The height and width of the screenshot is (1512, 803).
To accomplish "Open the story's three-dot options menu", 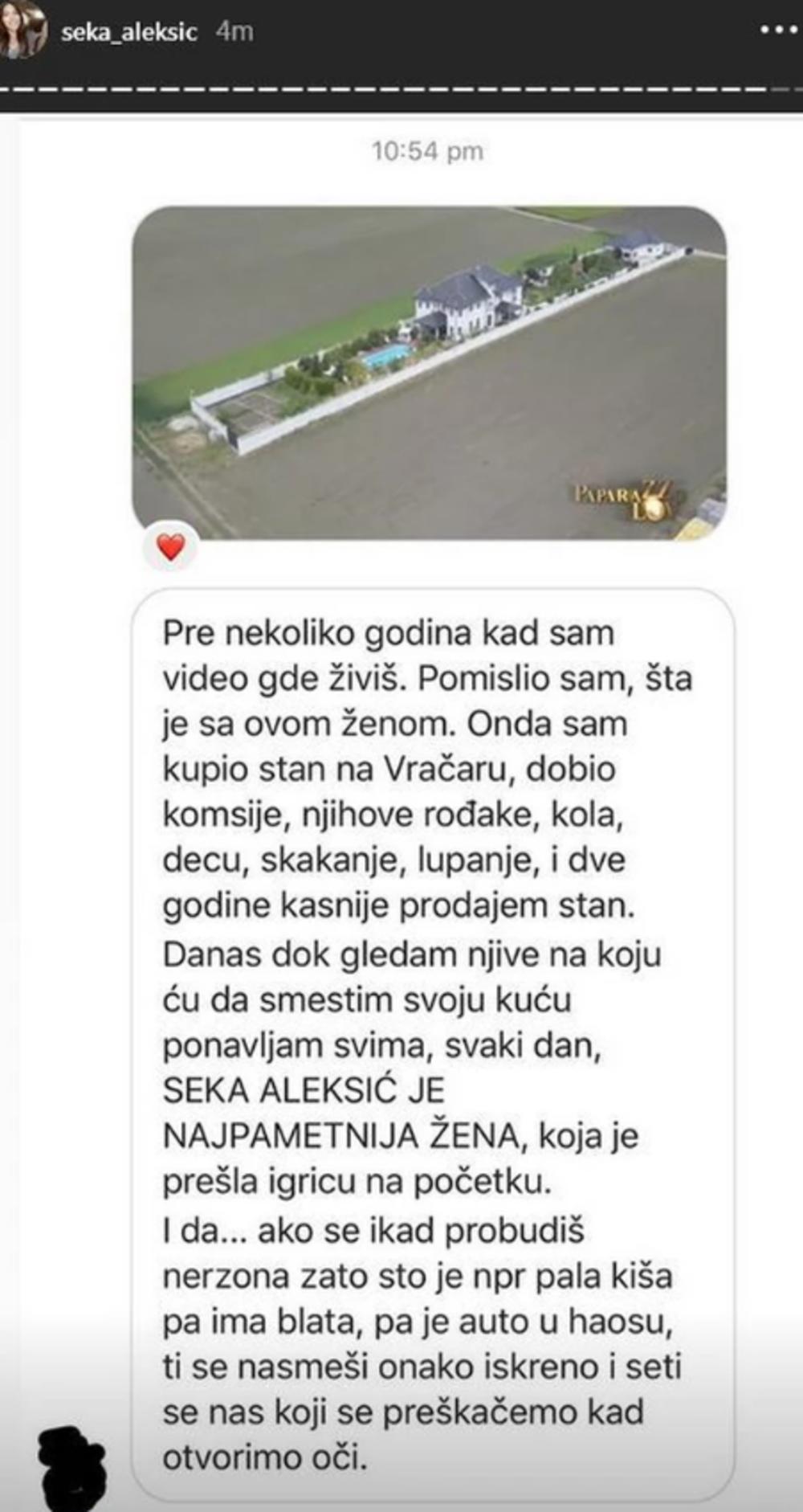I will pyautogui.click(x=778, y=31).
